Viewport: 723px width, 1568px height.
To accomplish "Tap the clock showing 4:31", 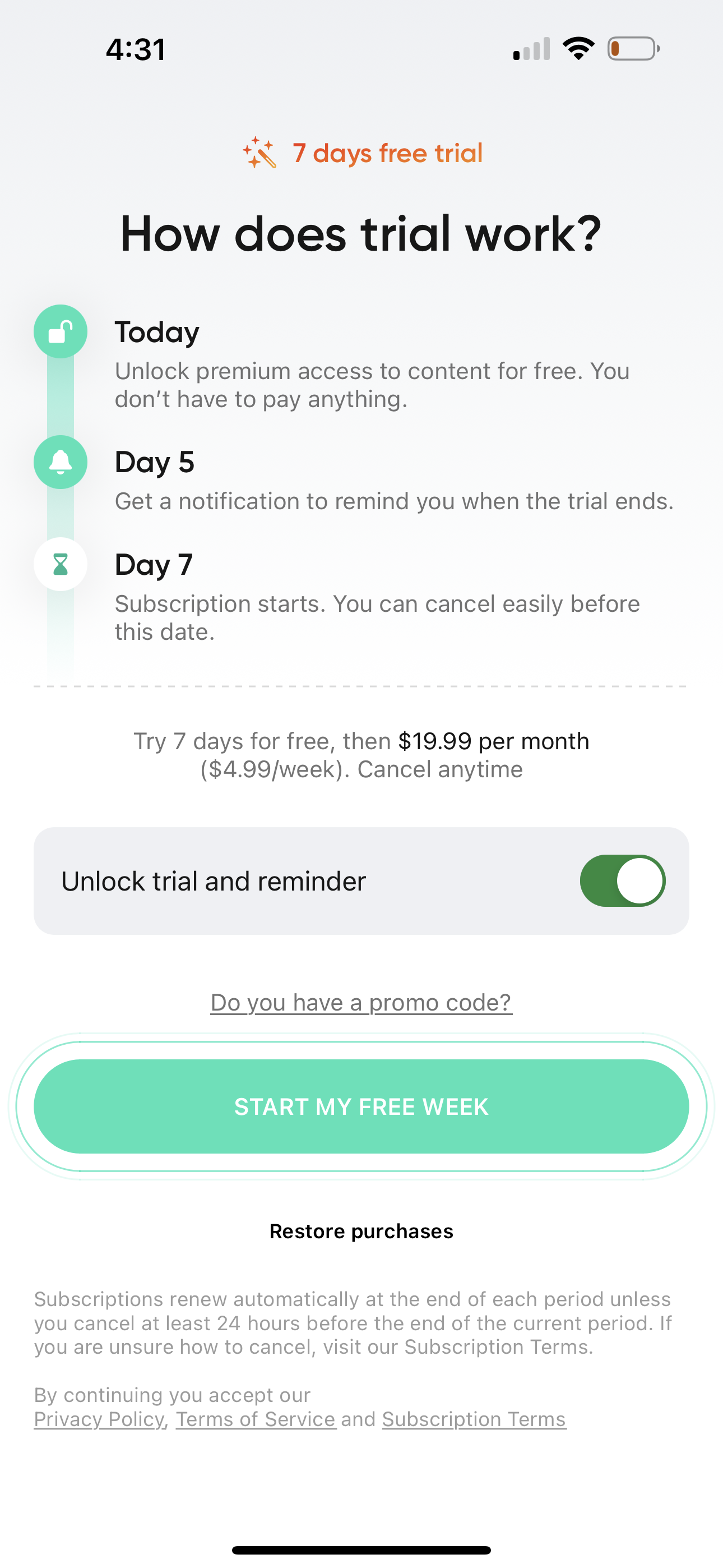I will [x=135, y=49].
